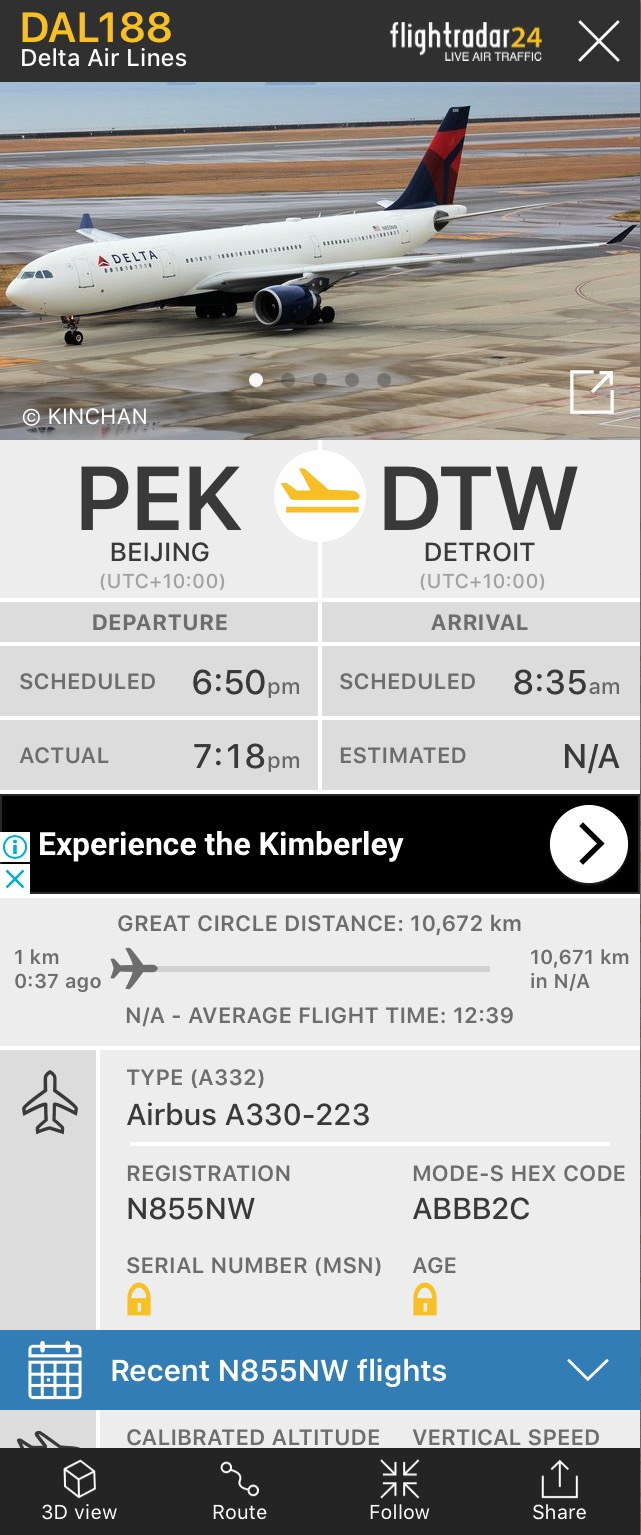Screen dimensions: 641x1535
Task: Open the Experience the Kimberley ad
Action: 588,845
